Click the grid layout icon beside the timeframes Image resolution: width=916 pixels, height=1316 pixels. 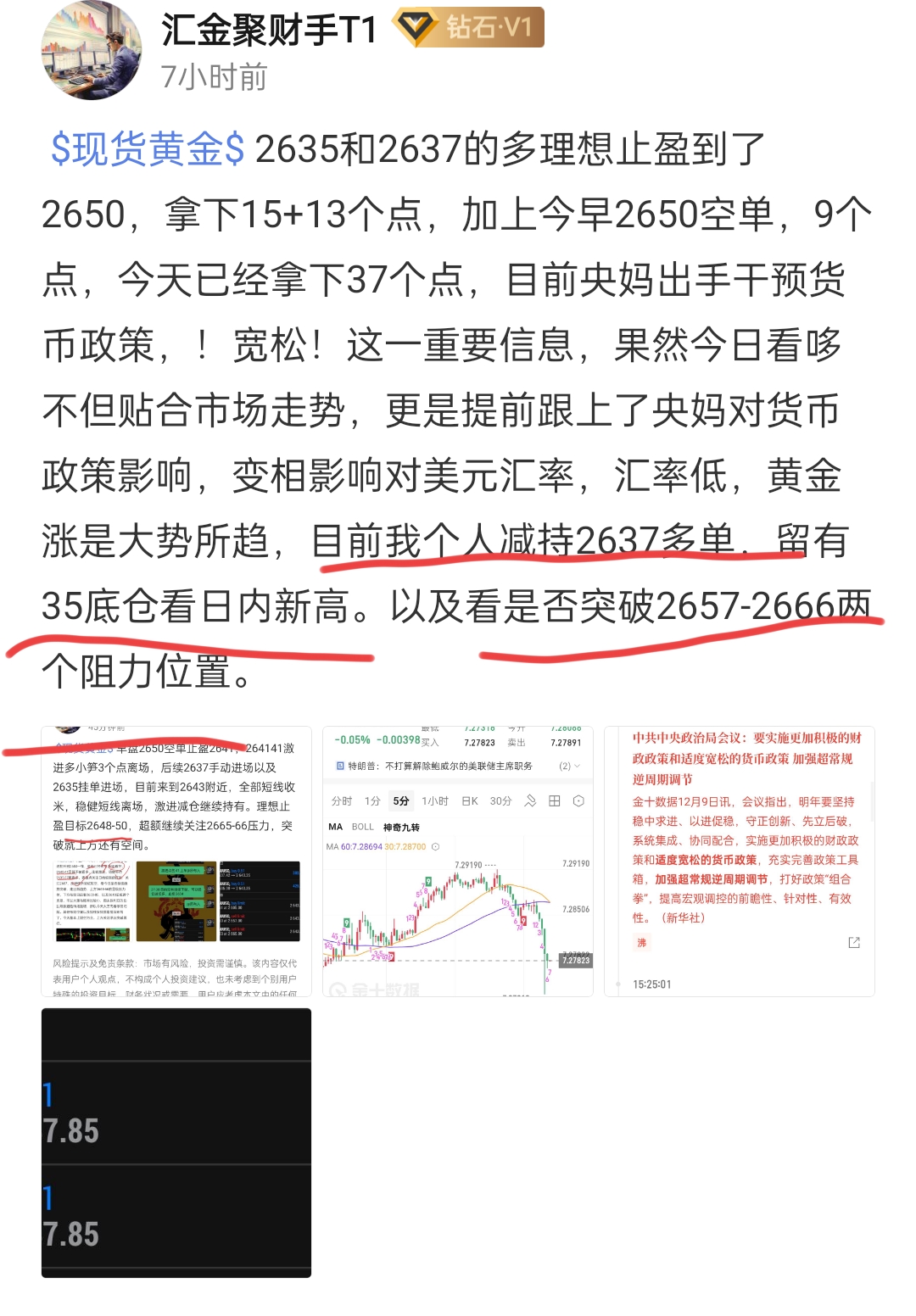[x=553, y=802]
